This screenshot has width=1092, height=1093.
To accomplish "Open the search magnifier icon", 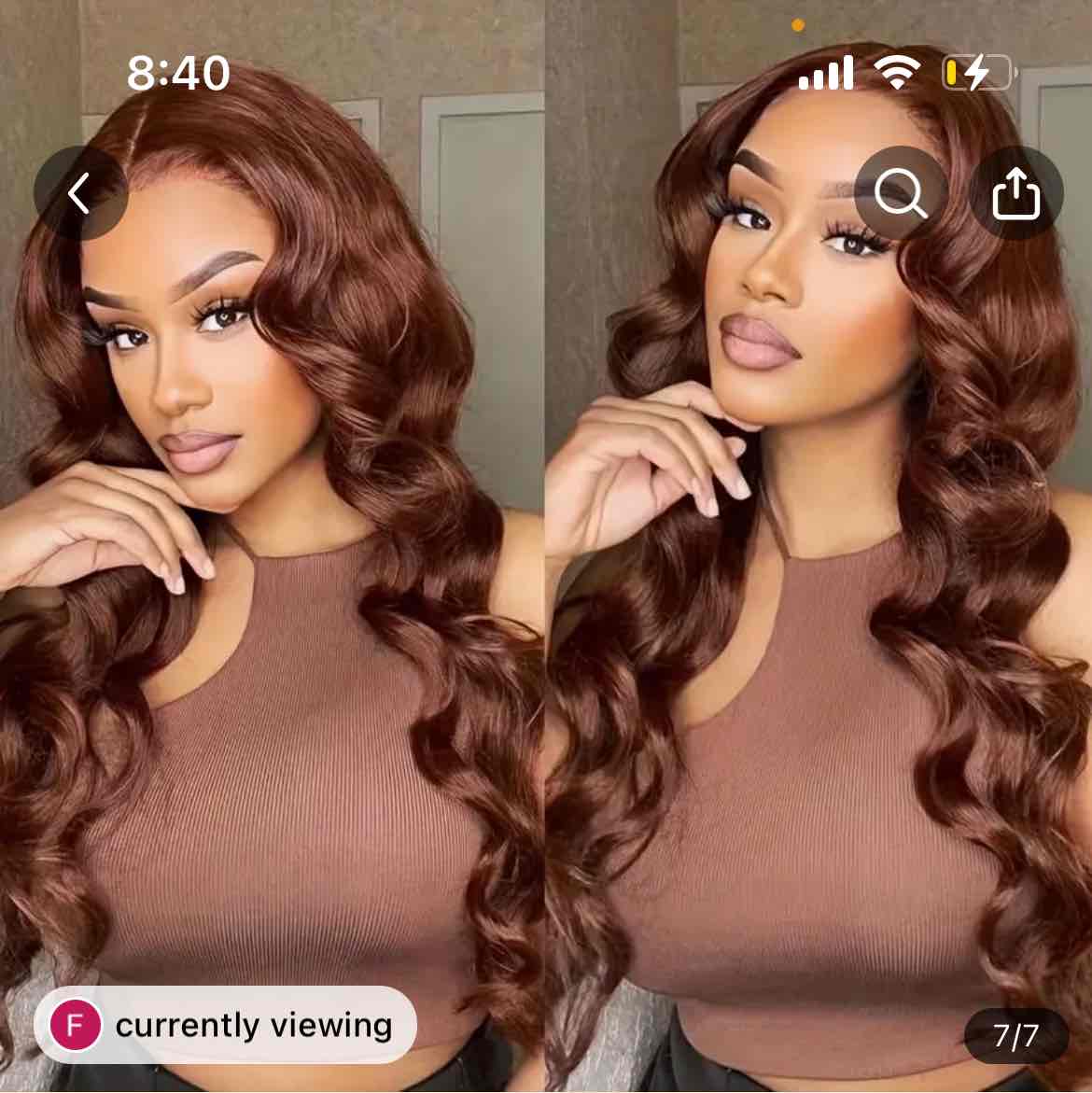I will [x=900, y=194].
